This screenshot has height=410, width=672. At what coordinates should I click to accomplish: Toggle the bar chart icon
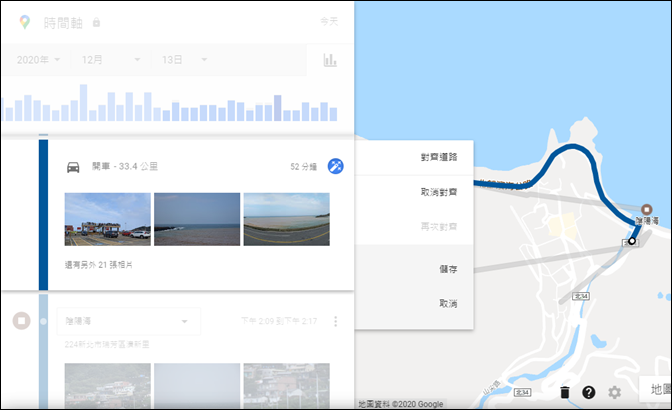330,60
